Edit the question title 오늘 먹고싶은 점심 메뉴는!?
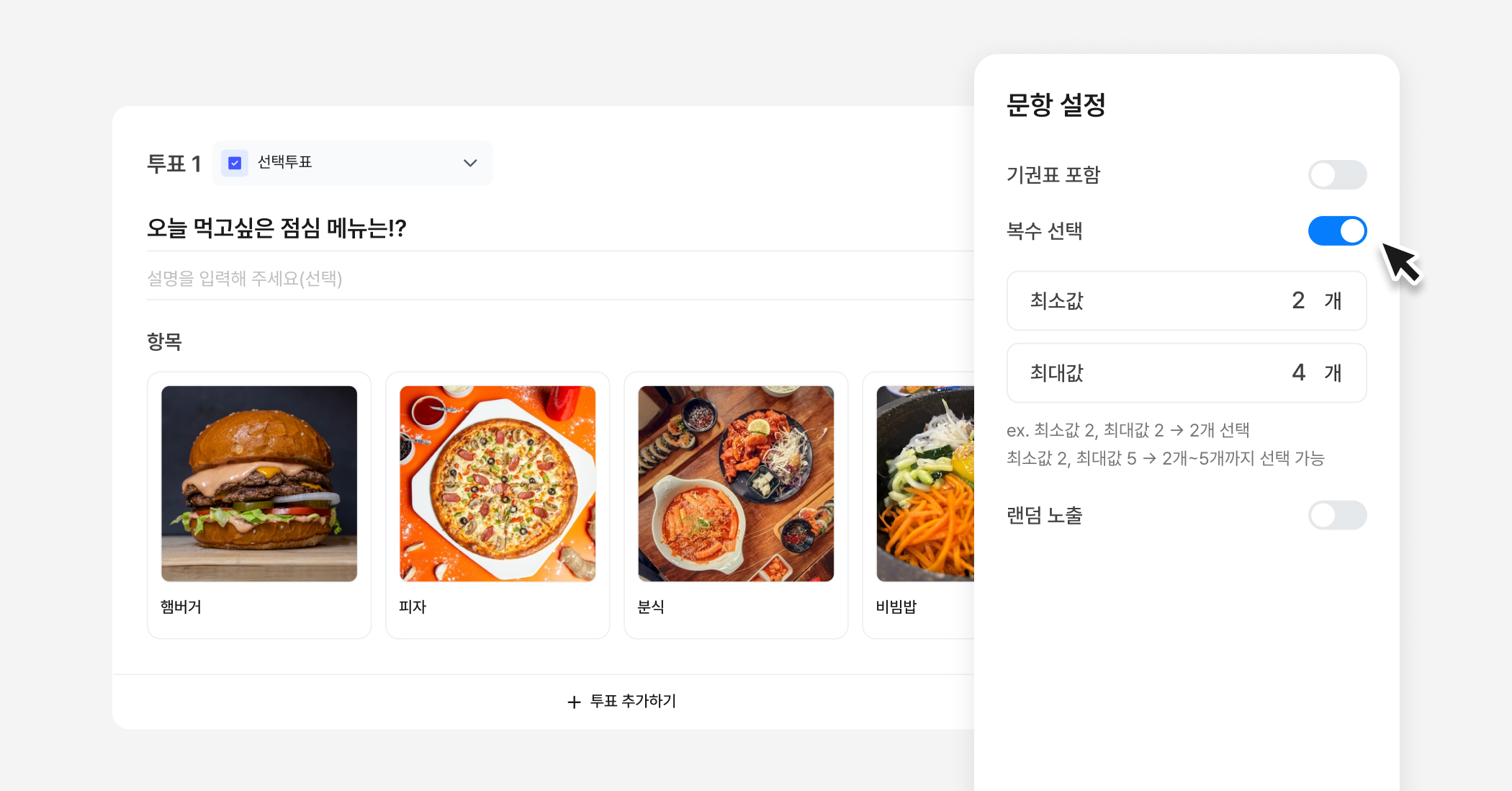The width and height of the screenshot is (1512, 791). [276, 228]
